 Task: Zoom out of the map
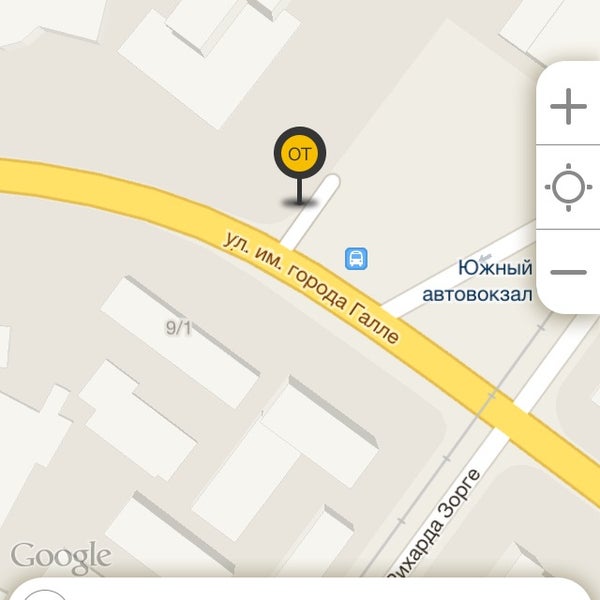click(x=568, y=272)
